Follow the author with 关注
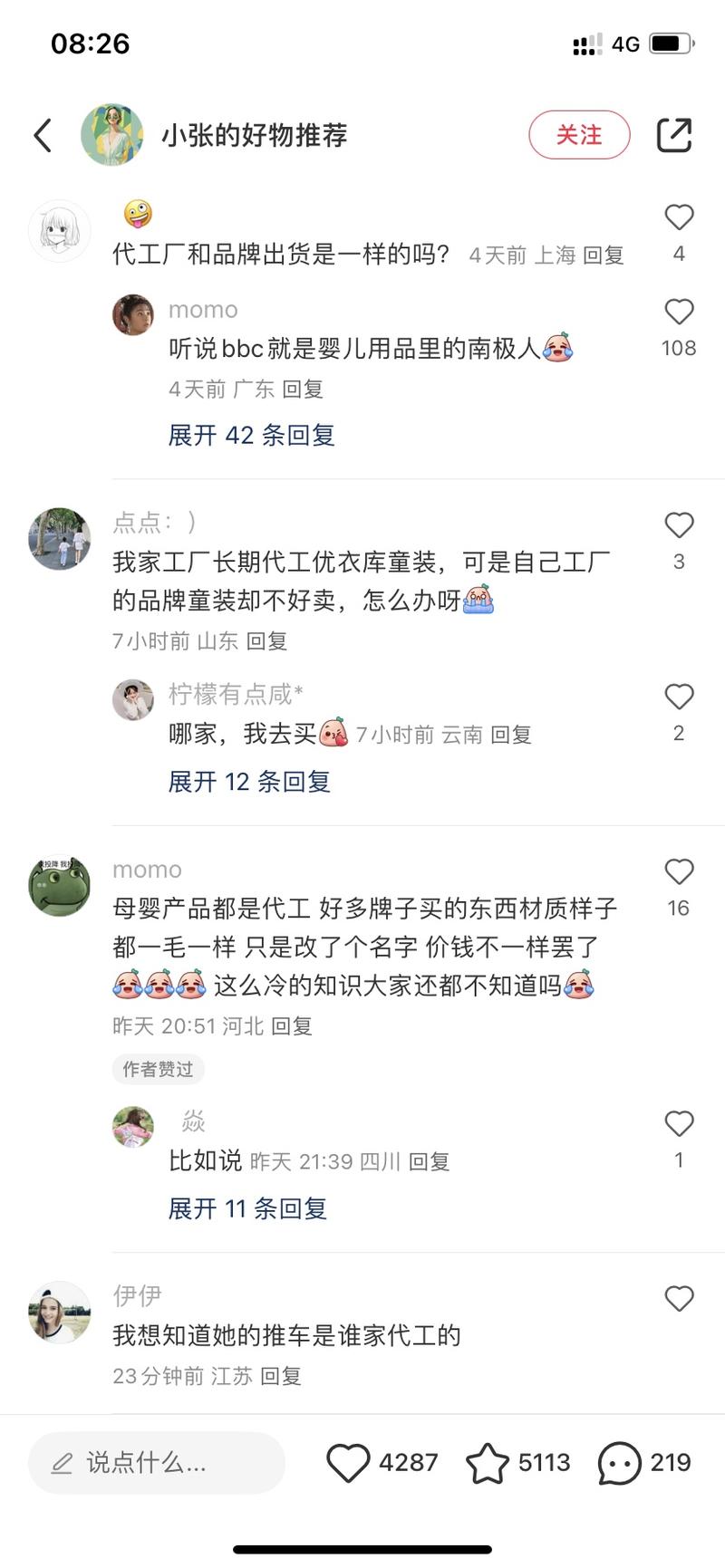725x1568 pixels. pos(579,135)
